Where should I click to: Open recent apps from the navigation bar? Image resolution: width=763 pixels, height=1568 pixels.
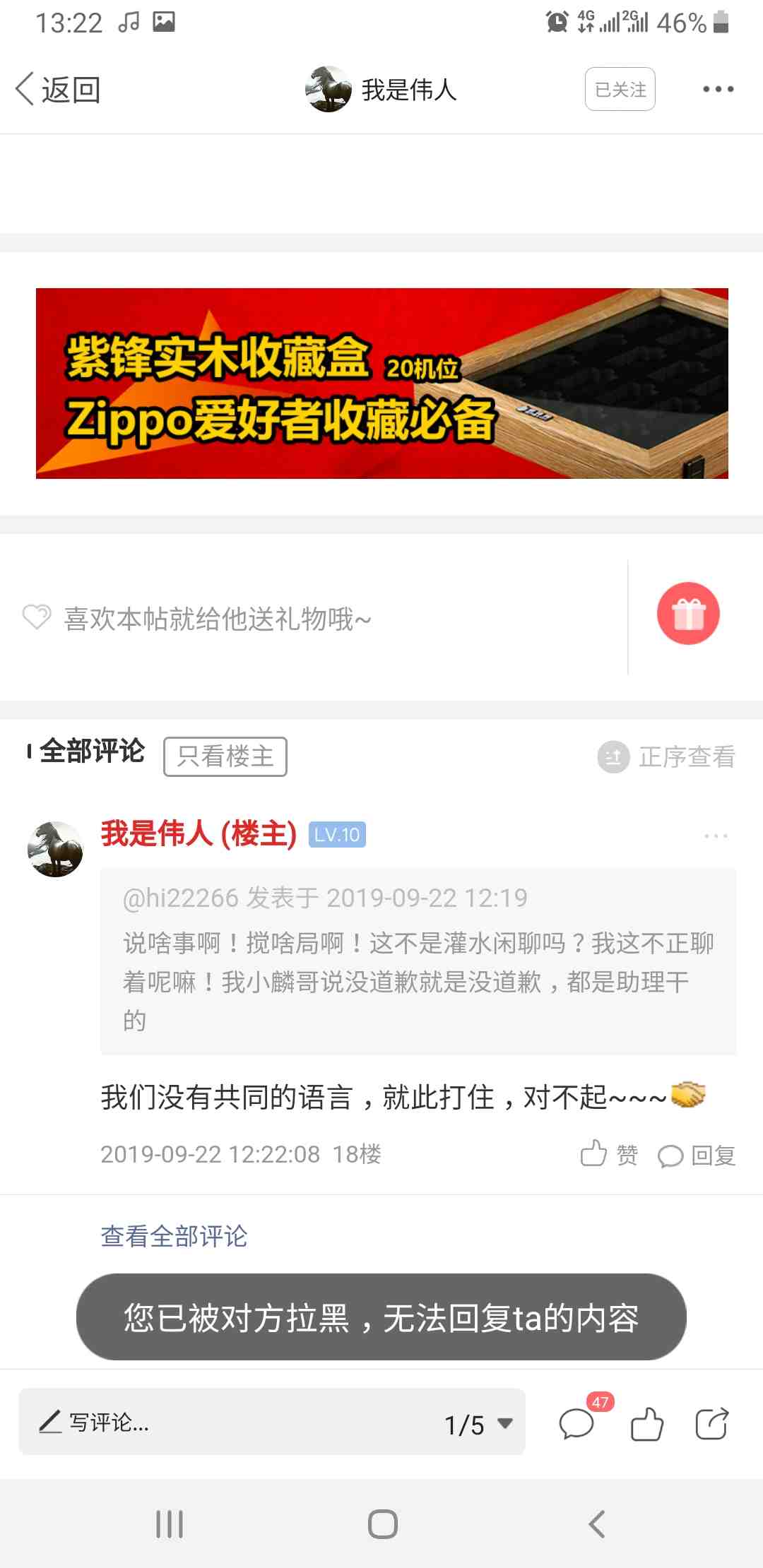(x=170, y=1524)
